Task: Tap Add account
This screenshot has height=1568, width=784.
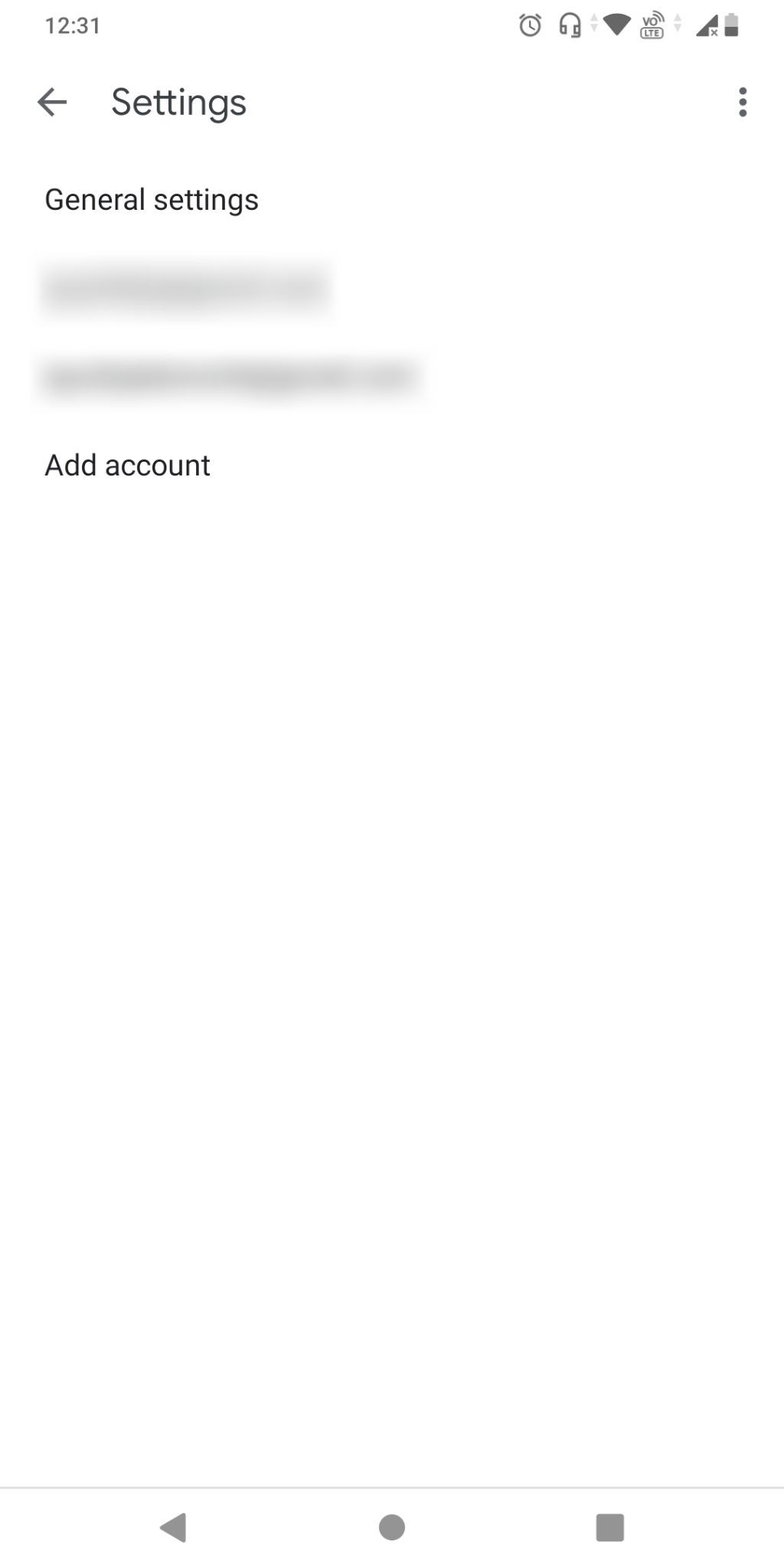Action: [128, 465]
